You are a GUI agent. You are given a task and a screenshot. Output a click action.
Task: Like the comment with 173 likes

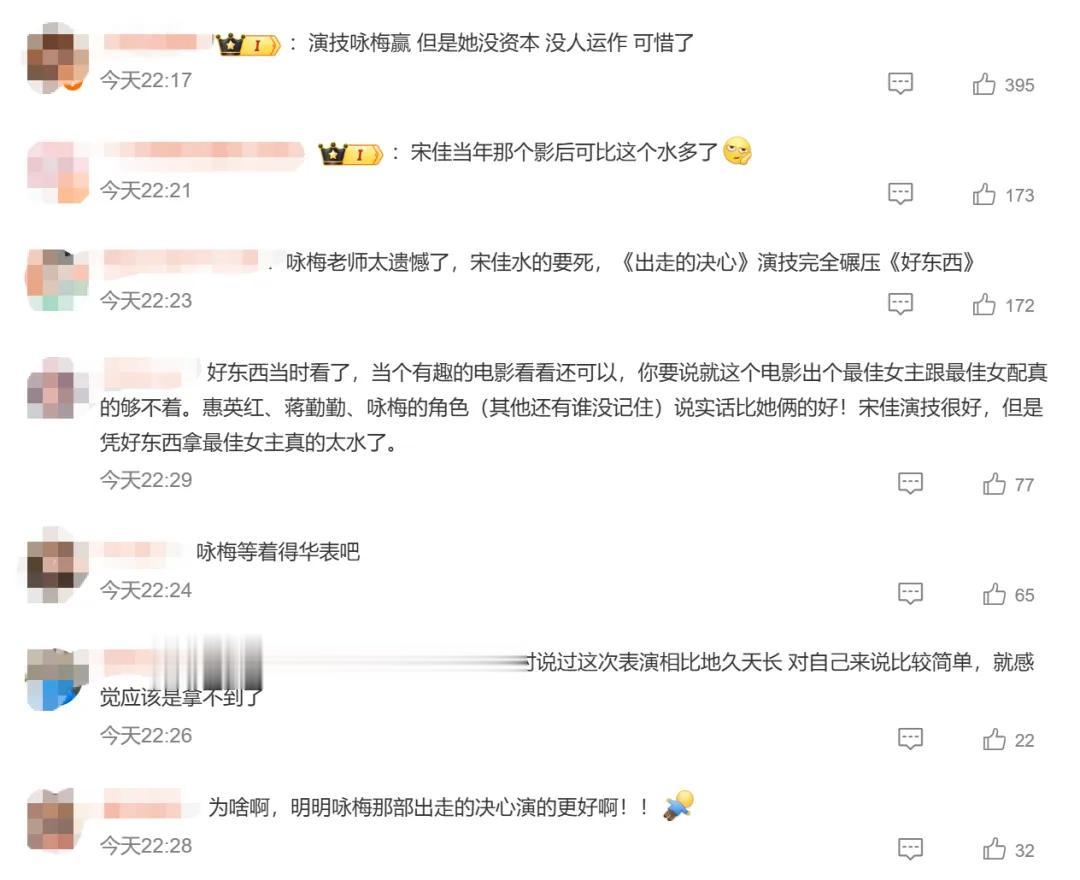click(984, 195)
